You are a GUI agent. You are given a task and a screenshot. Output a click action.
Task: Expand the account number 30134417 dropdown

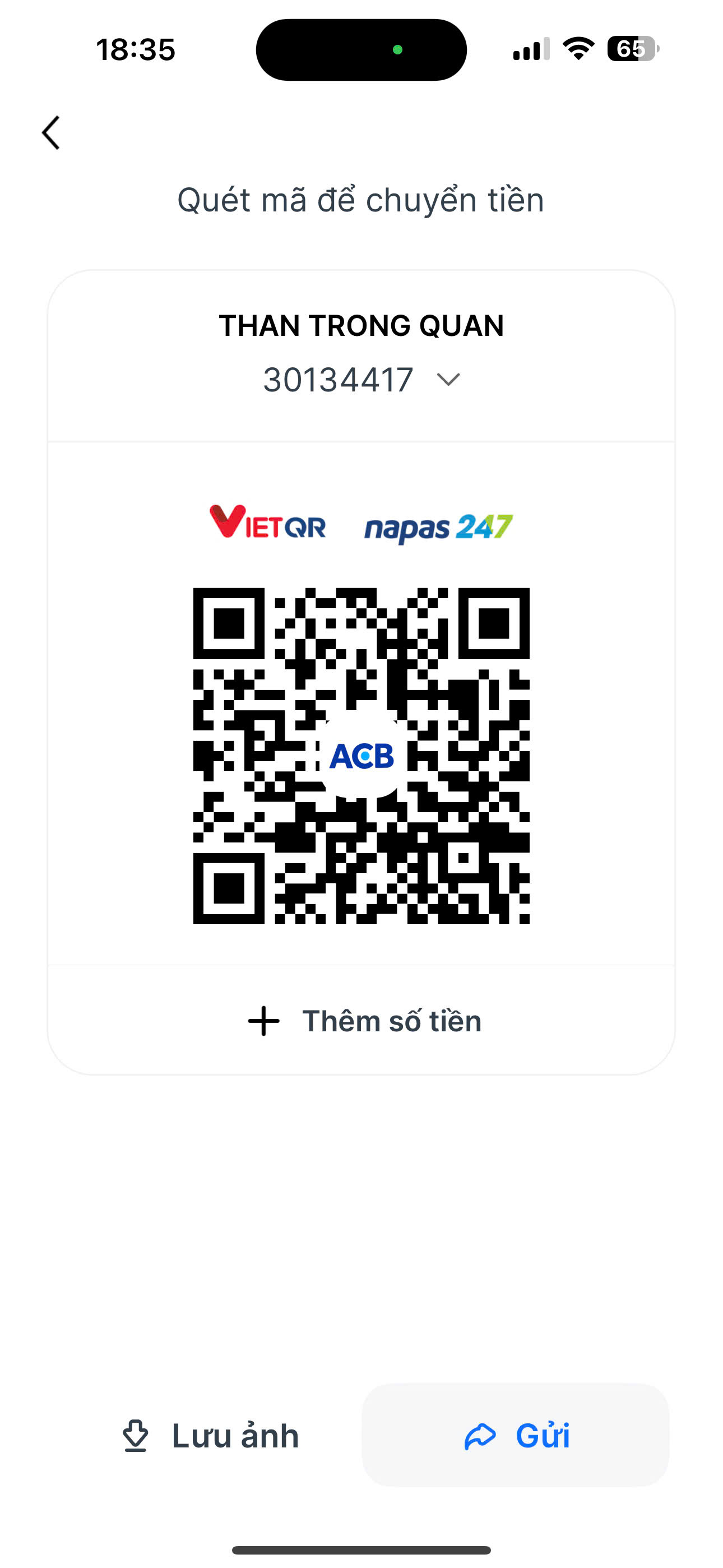click(x=448, y=380)
